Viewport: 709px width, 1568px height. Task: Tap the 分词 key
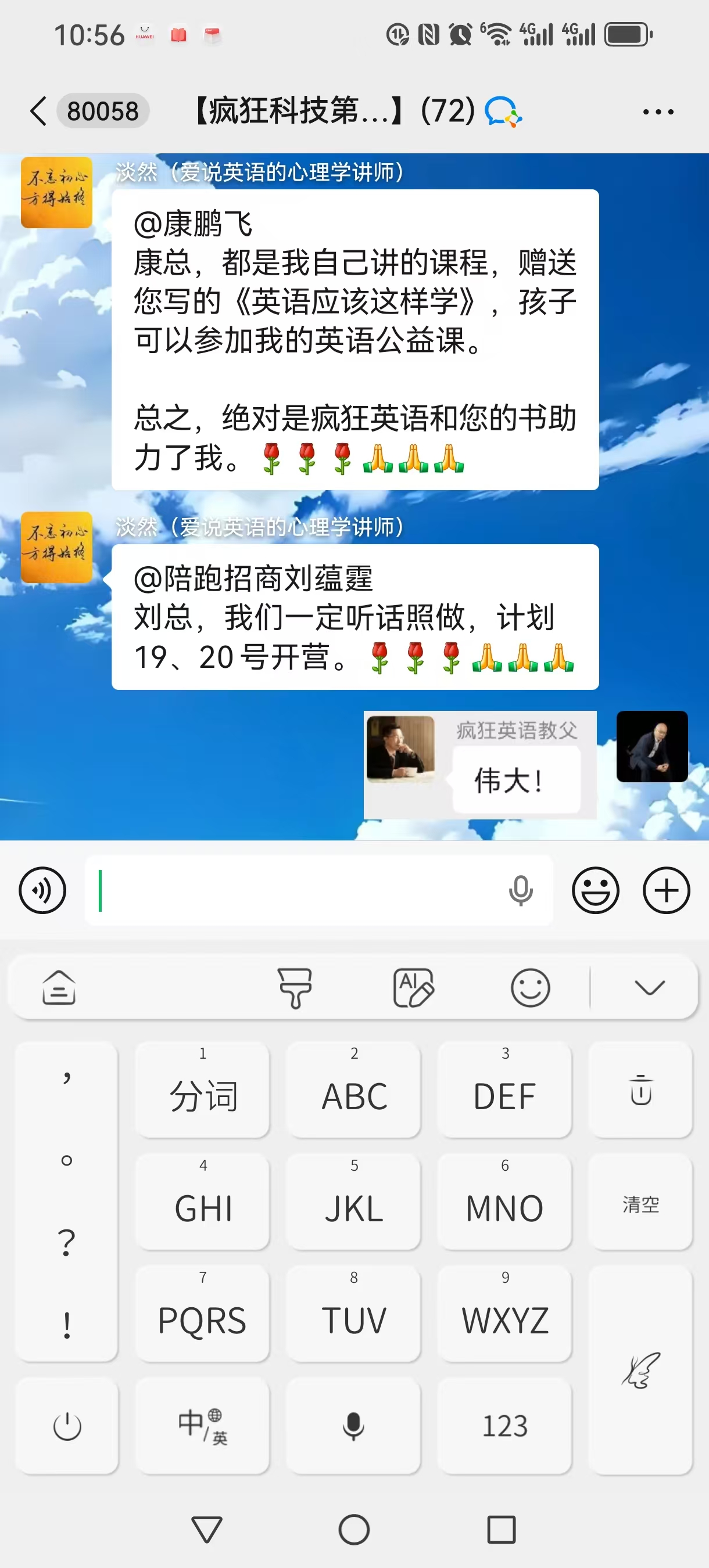pyautogui.click(x=202, y=1089)
